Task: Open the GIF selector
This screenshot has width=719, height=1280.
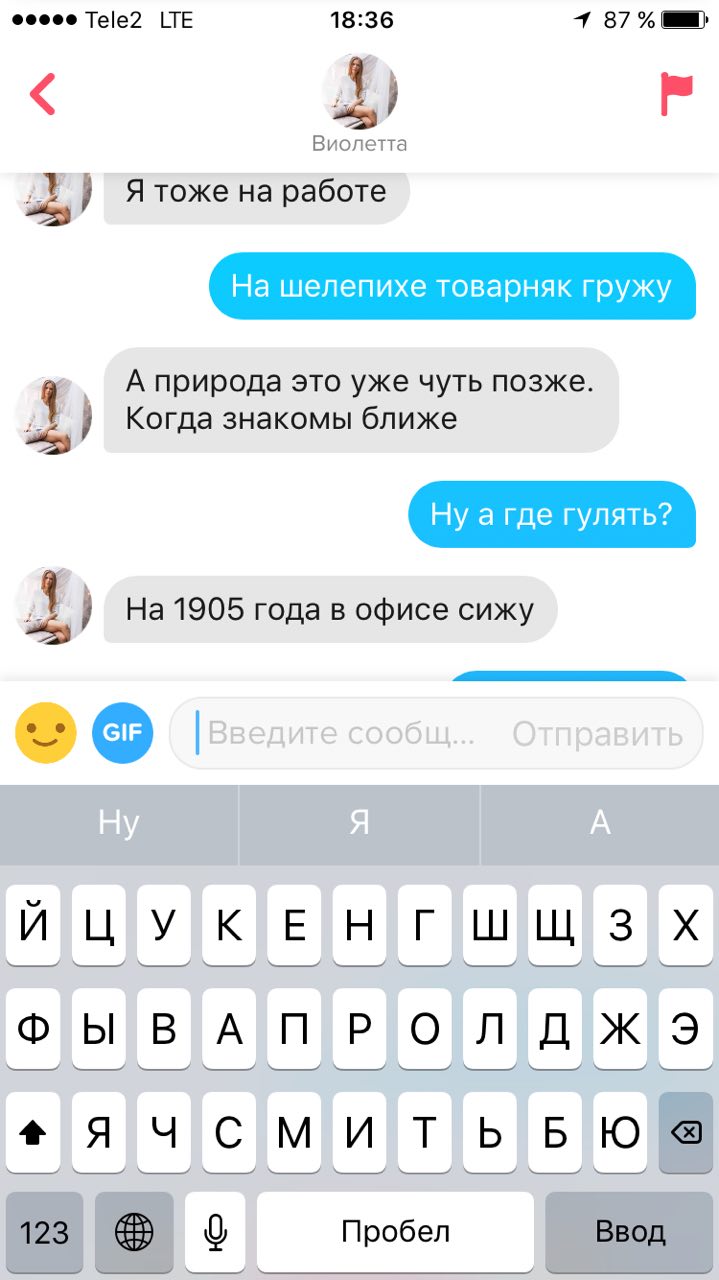Action: pos(123,733)
